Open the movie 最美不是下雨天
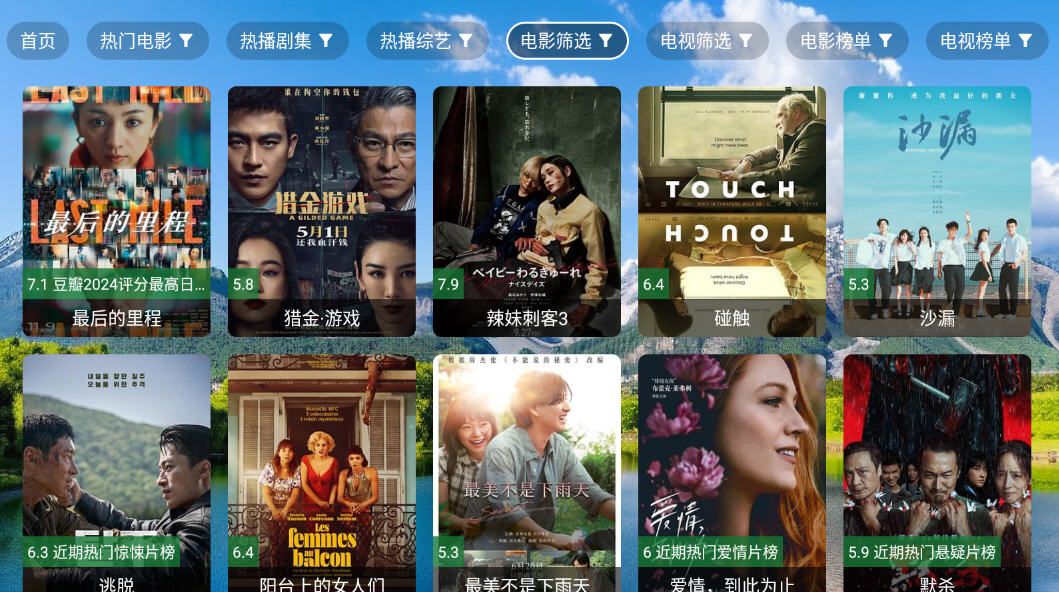 coord(526,470)
